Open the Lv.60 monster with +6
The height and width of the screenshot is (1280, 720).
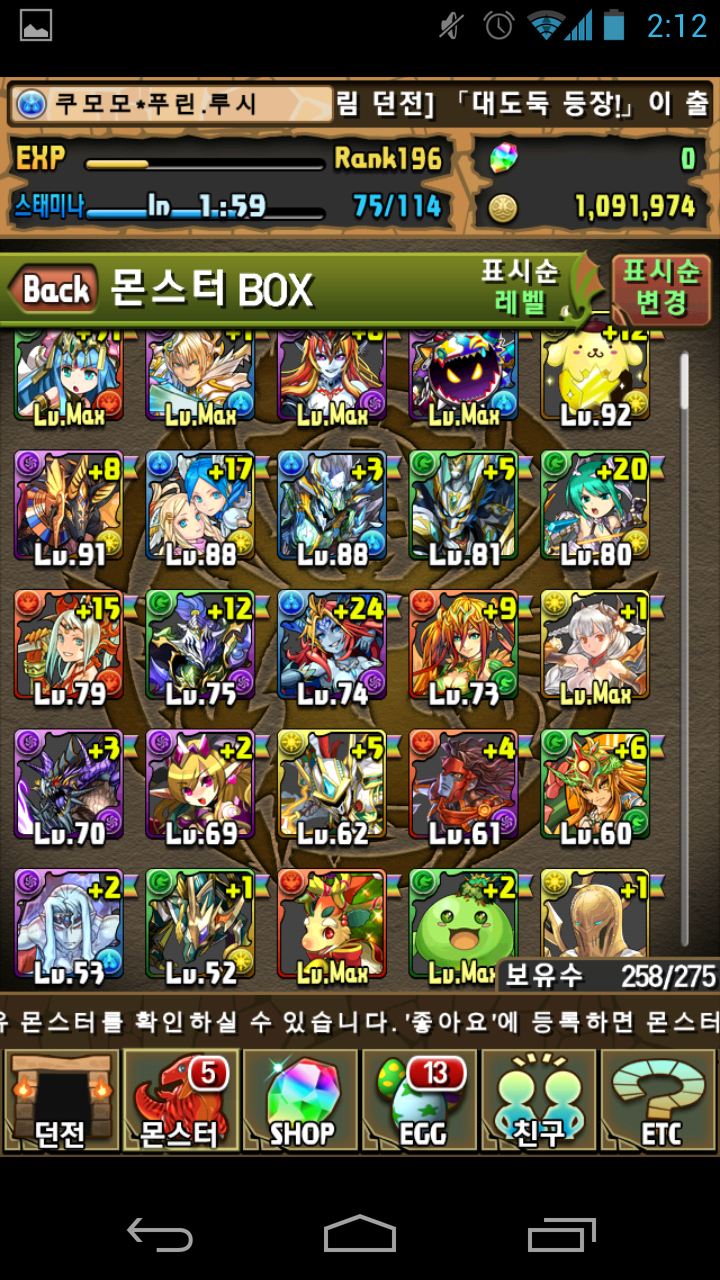tap(596, 785)
